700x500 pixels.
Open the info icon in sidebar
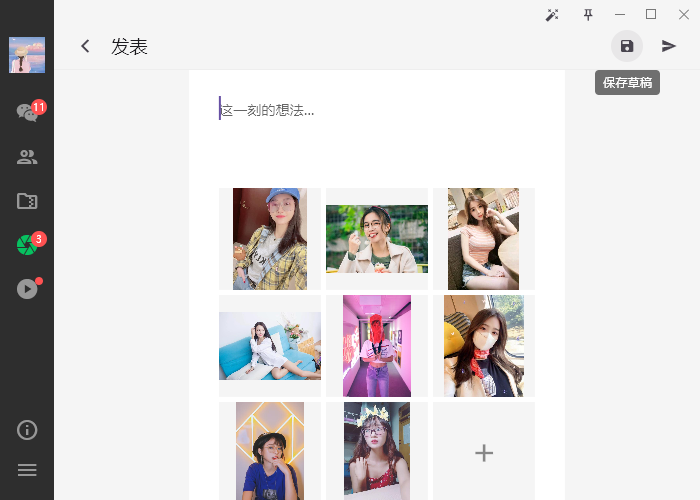coord(27,430)
